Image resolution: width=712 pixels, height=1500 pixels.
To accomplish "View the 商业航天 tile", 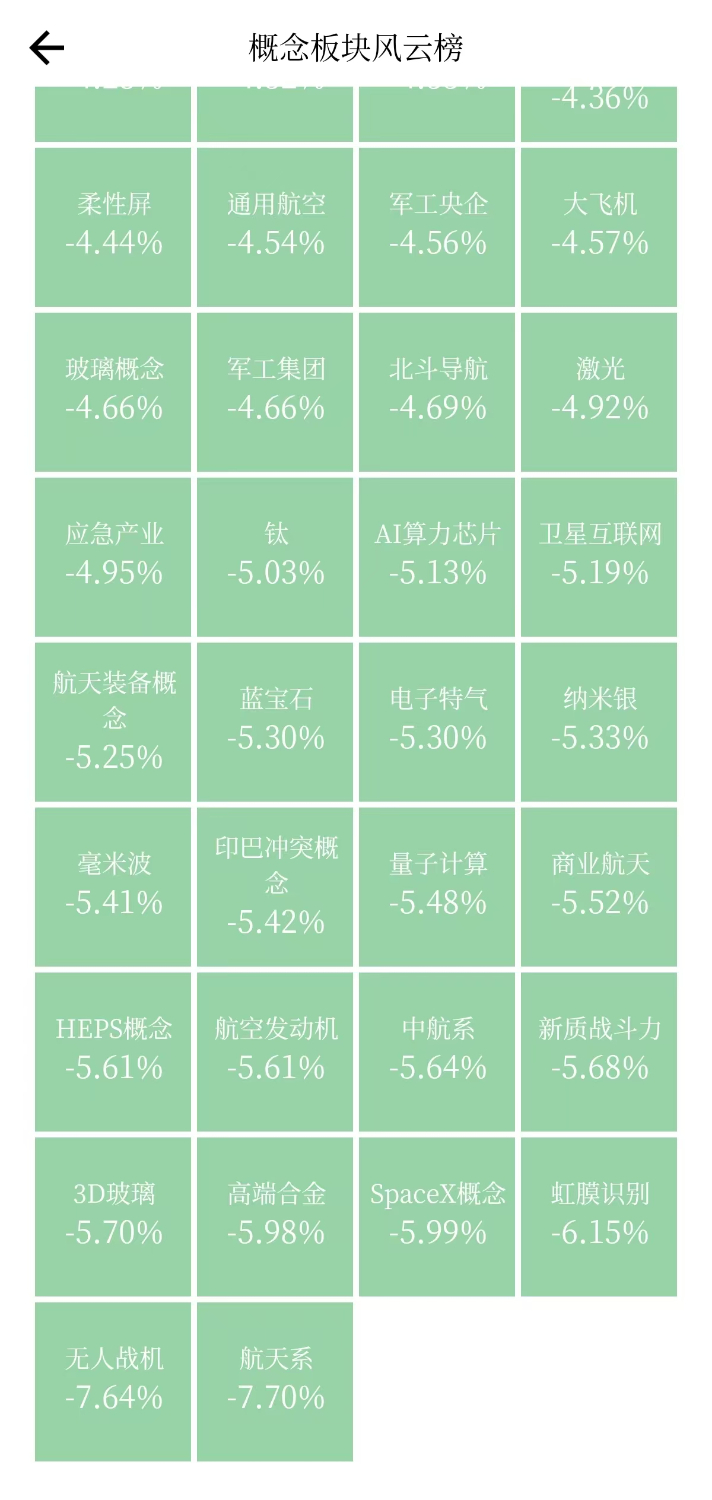I will (x=599, y=887).
